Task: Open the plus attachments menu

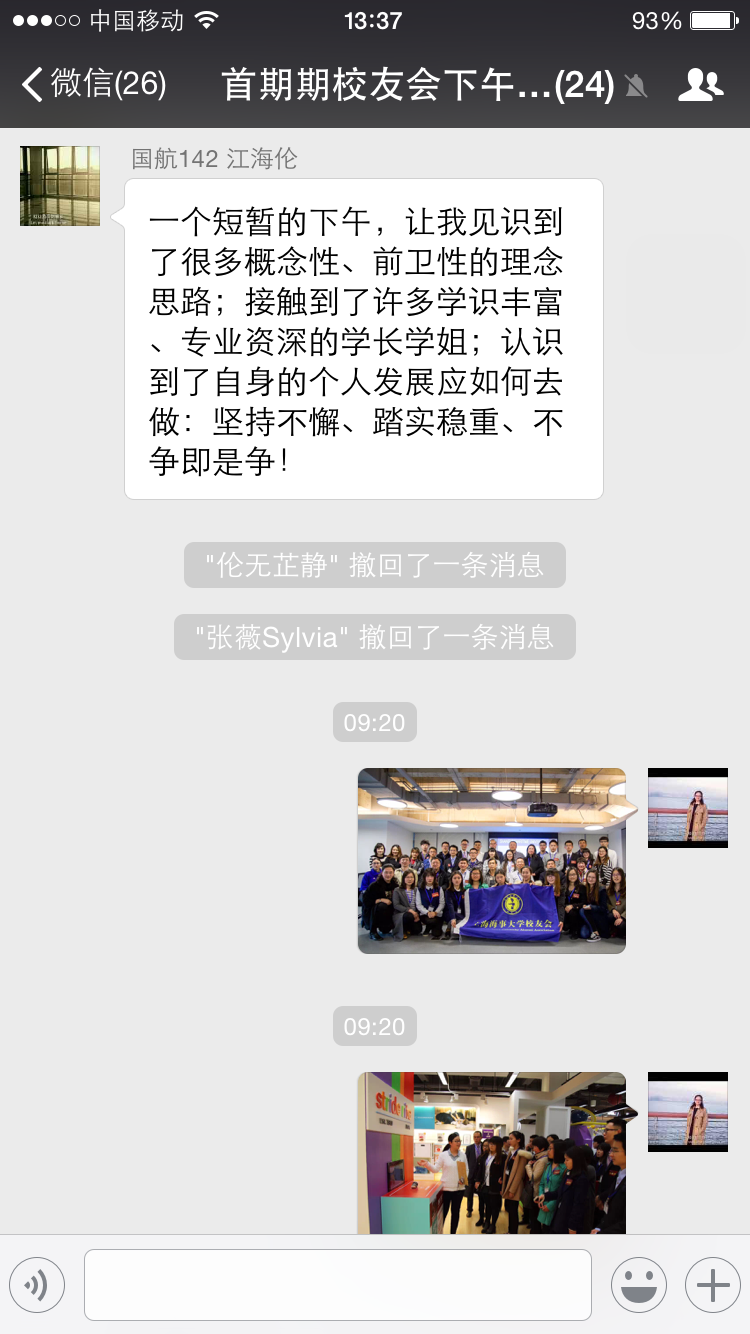Action: point(712,1285)
